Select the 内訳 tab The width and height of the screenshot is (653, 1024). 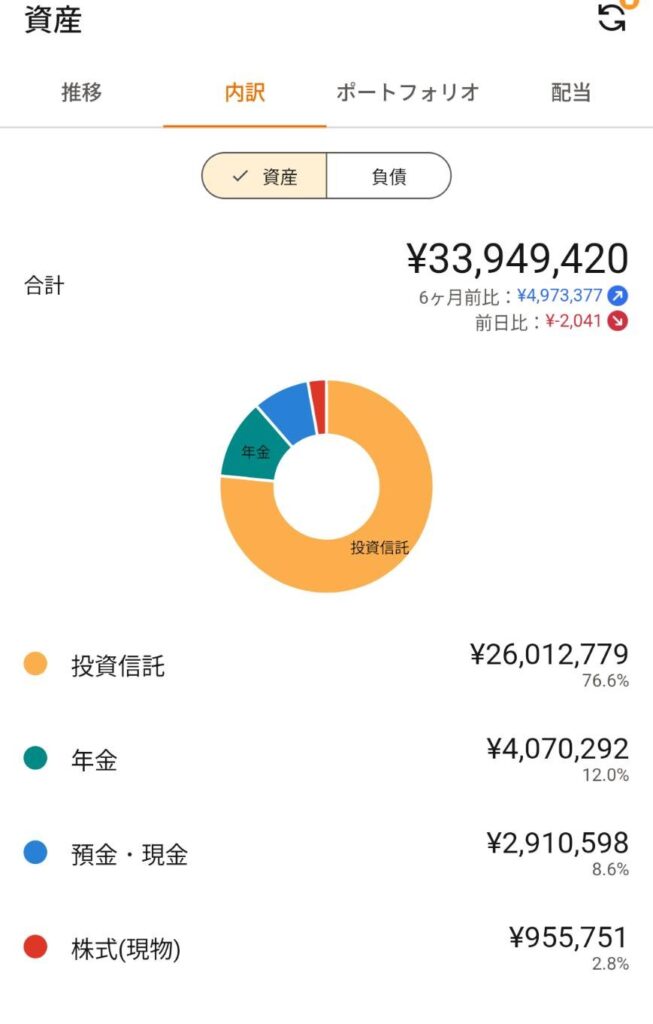pos(245,92)
